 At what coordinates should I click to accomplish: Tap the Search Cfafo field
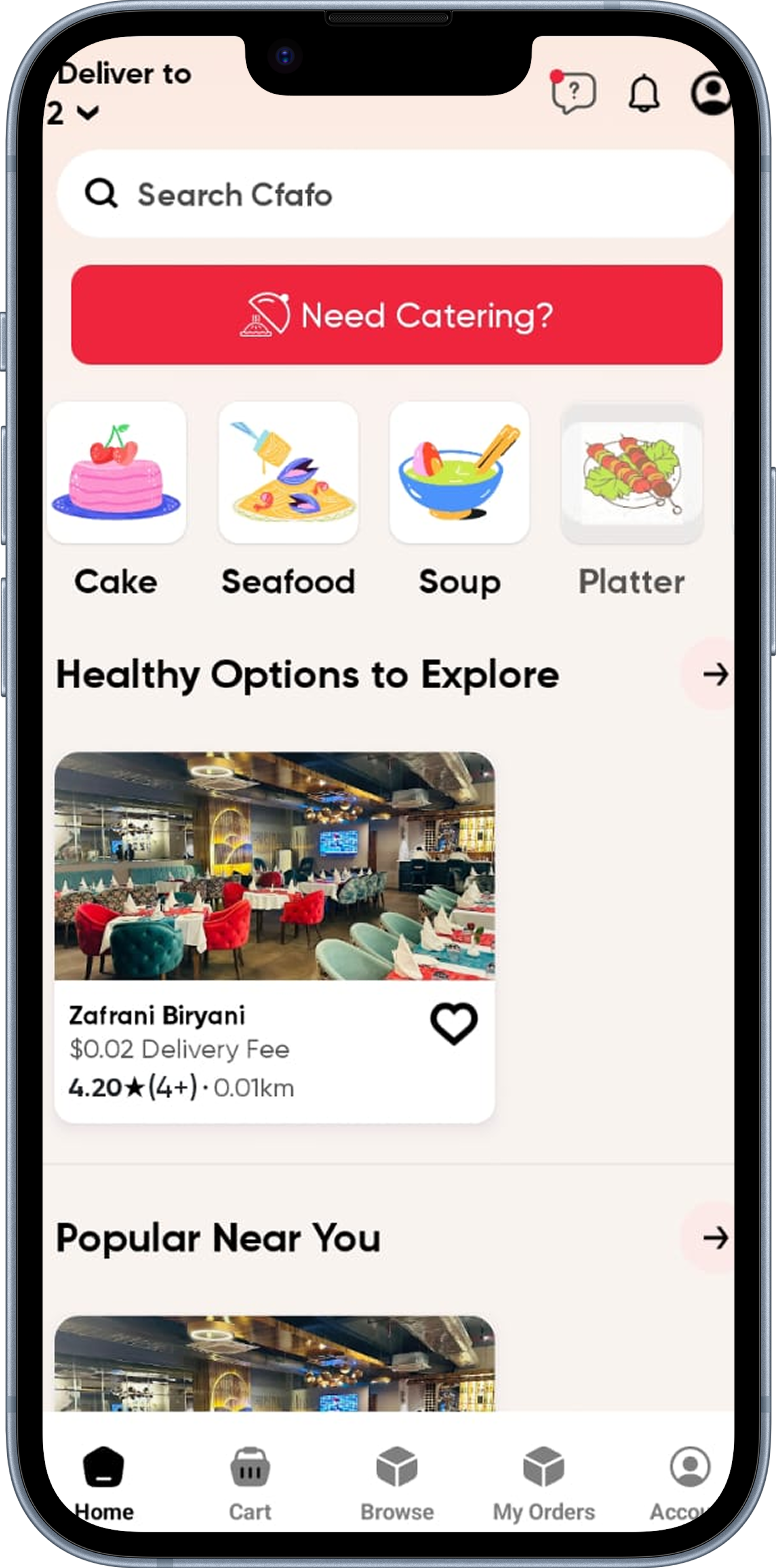(396, 194)
